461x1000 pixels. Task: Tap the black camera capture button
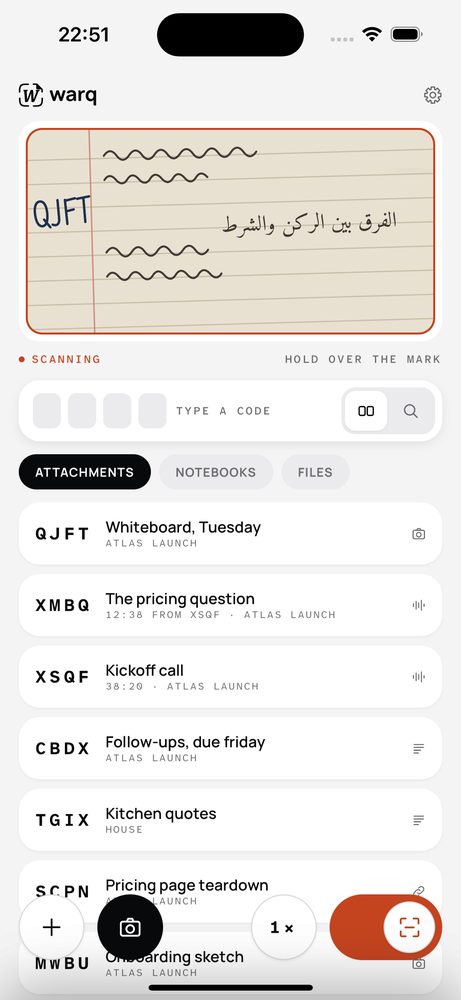click(130, 927)
